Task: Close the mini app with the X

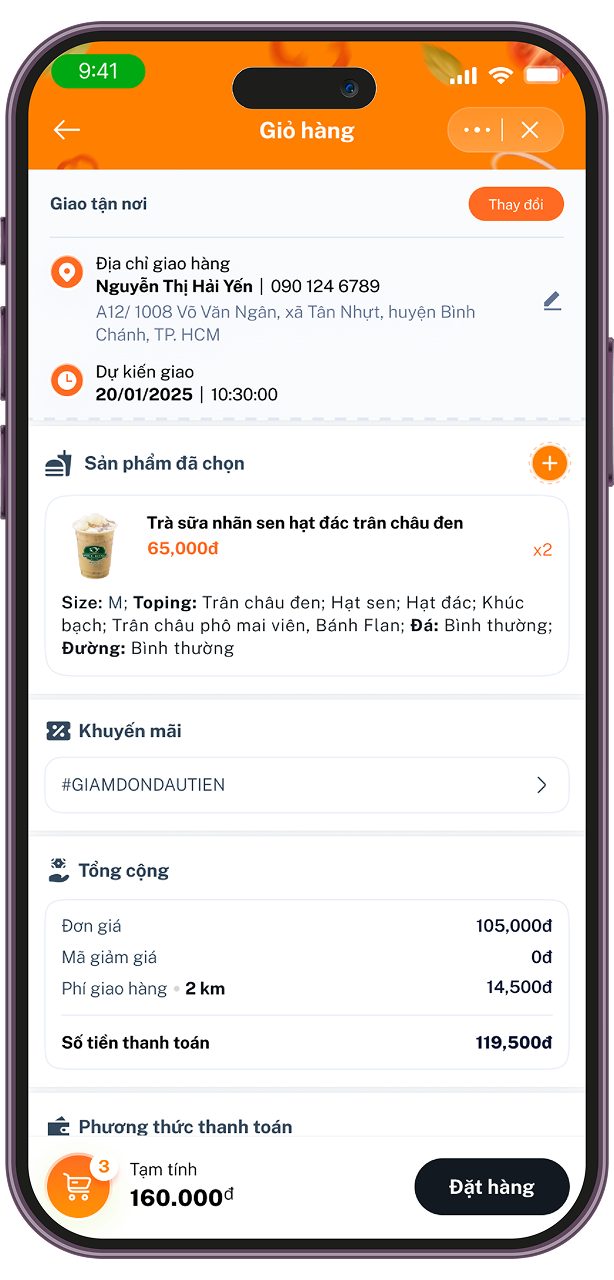Action: (531, 130)
